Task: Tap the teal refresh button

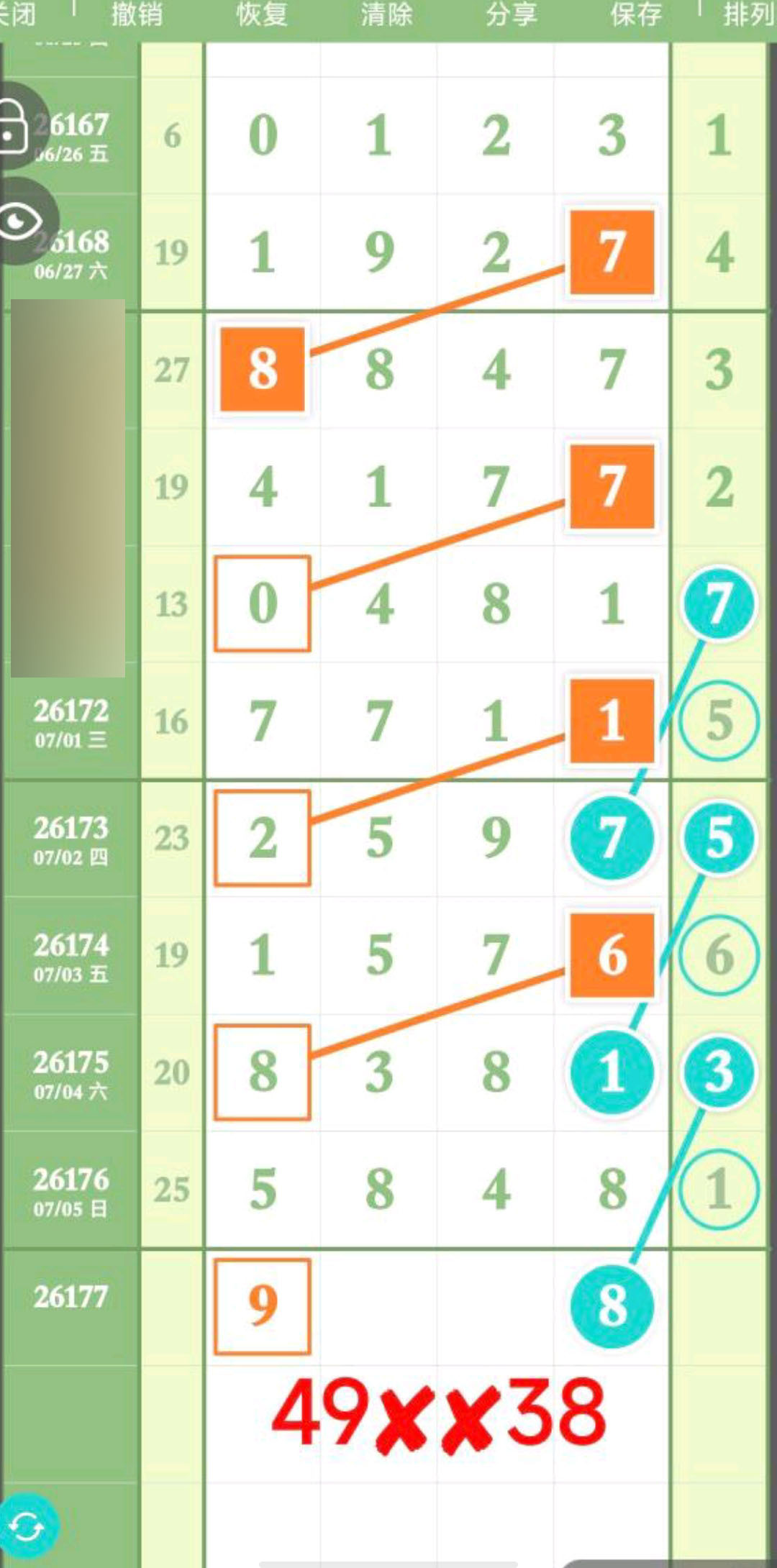Action: [27, 1526]
